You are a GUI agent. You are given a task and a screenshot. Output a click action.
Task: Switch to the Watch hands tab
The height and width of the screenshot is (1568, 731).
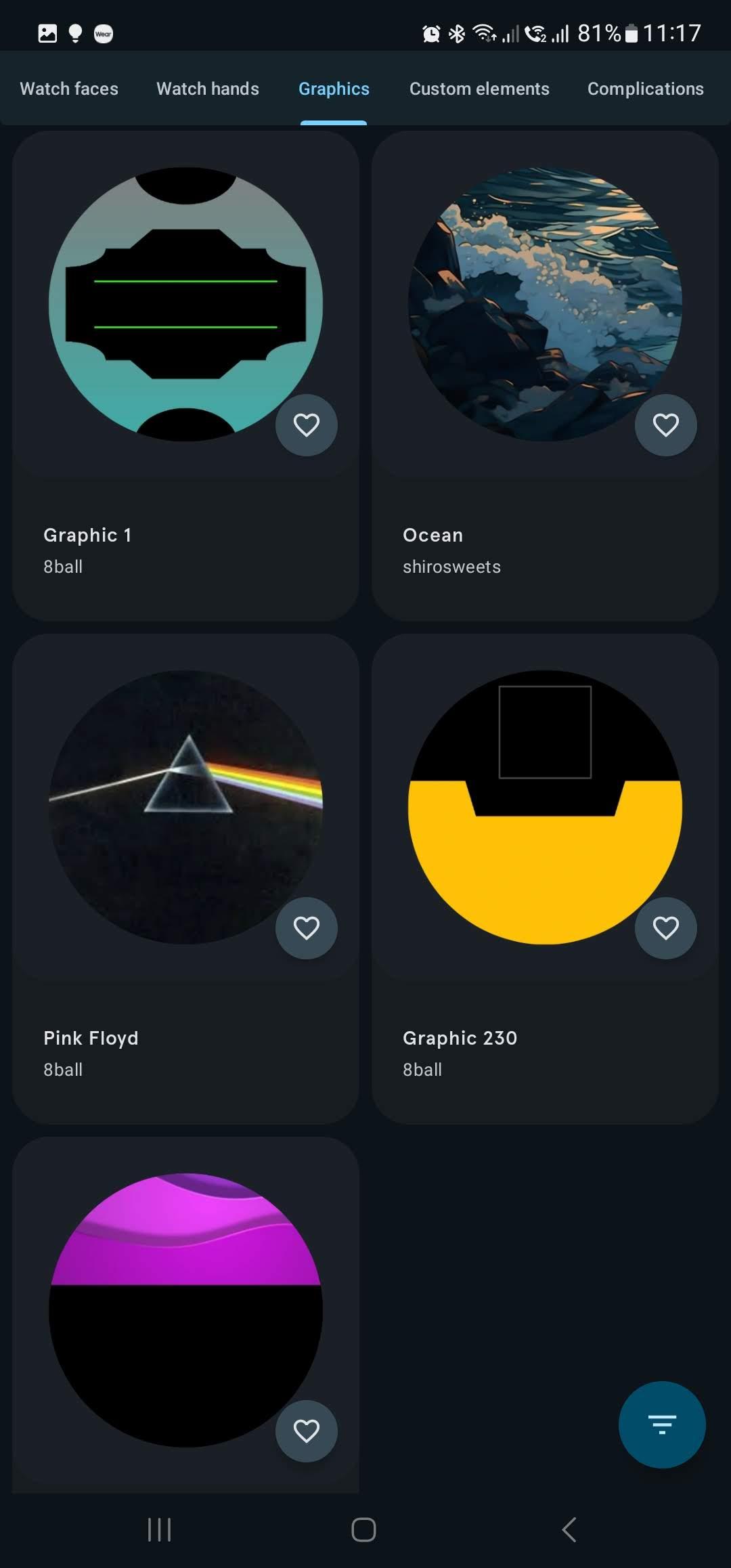click(x=208, y=89)
